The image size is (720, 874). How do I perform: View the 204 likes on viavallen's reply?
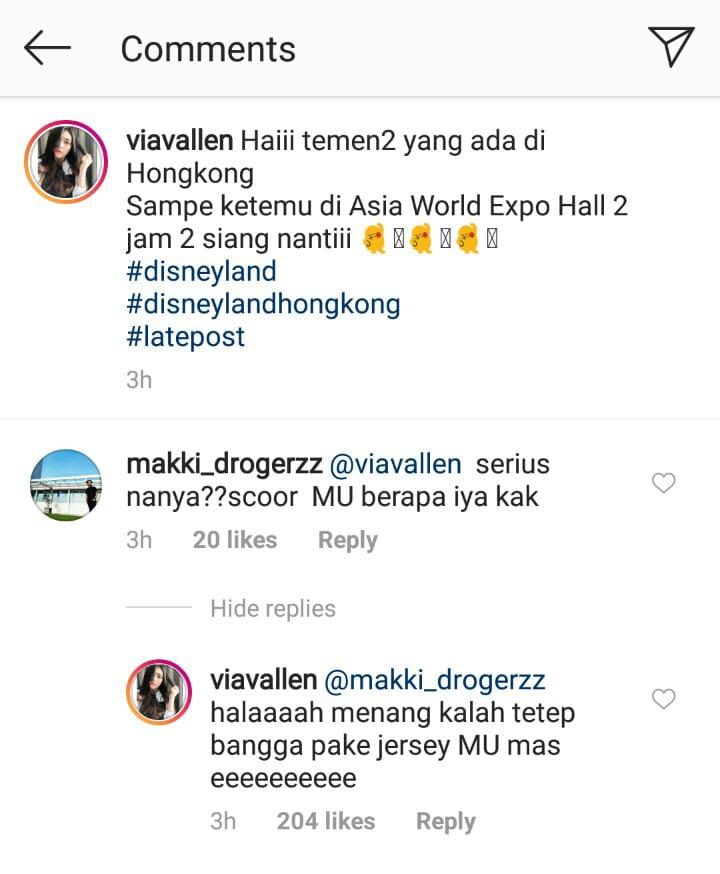(x=326, y=821)
